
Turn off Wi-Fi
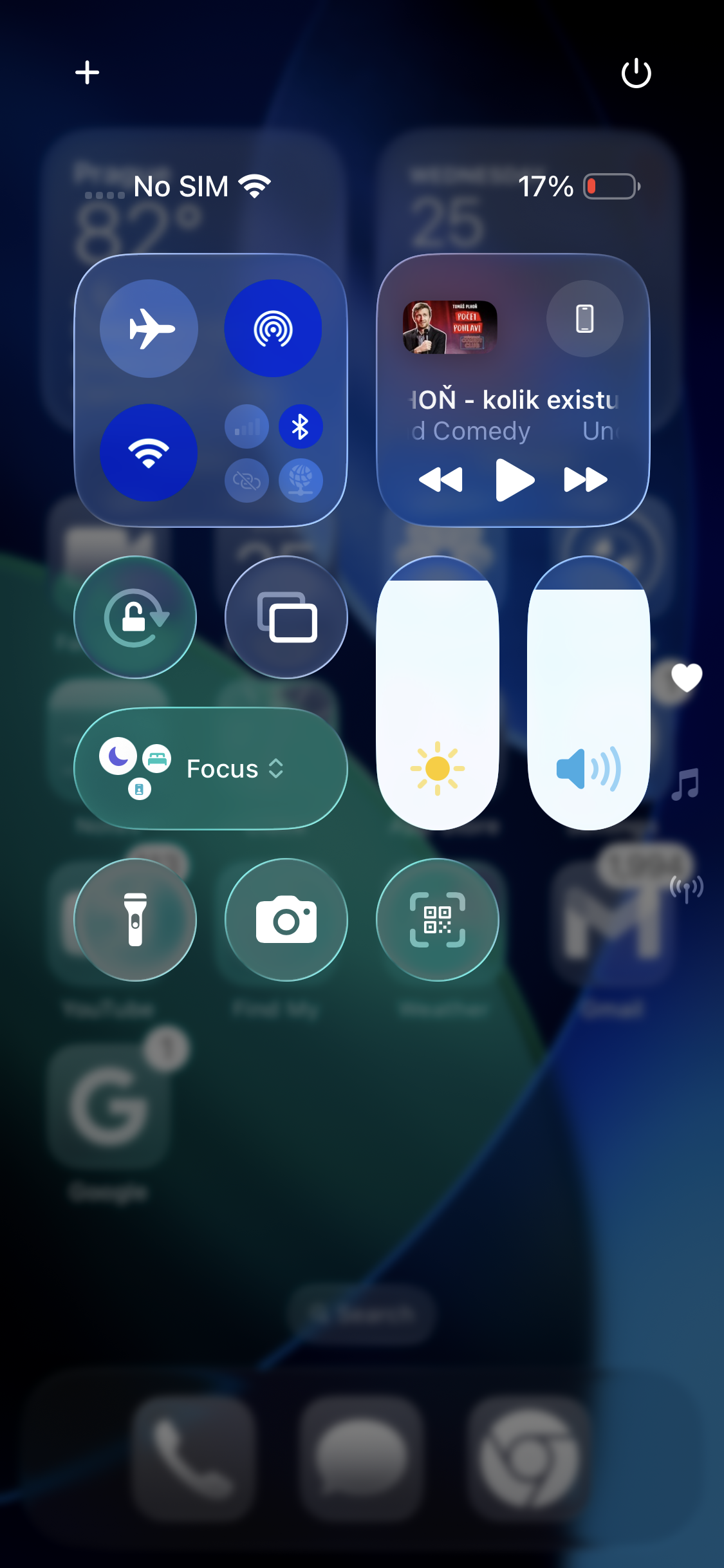(x=149, y=453)
